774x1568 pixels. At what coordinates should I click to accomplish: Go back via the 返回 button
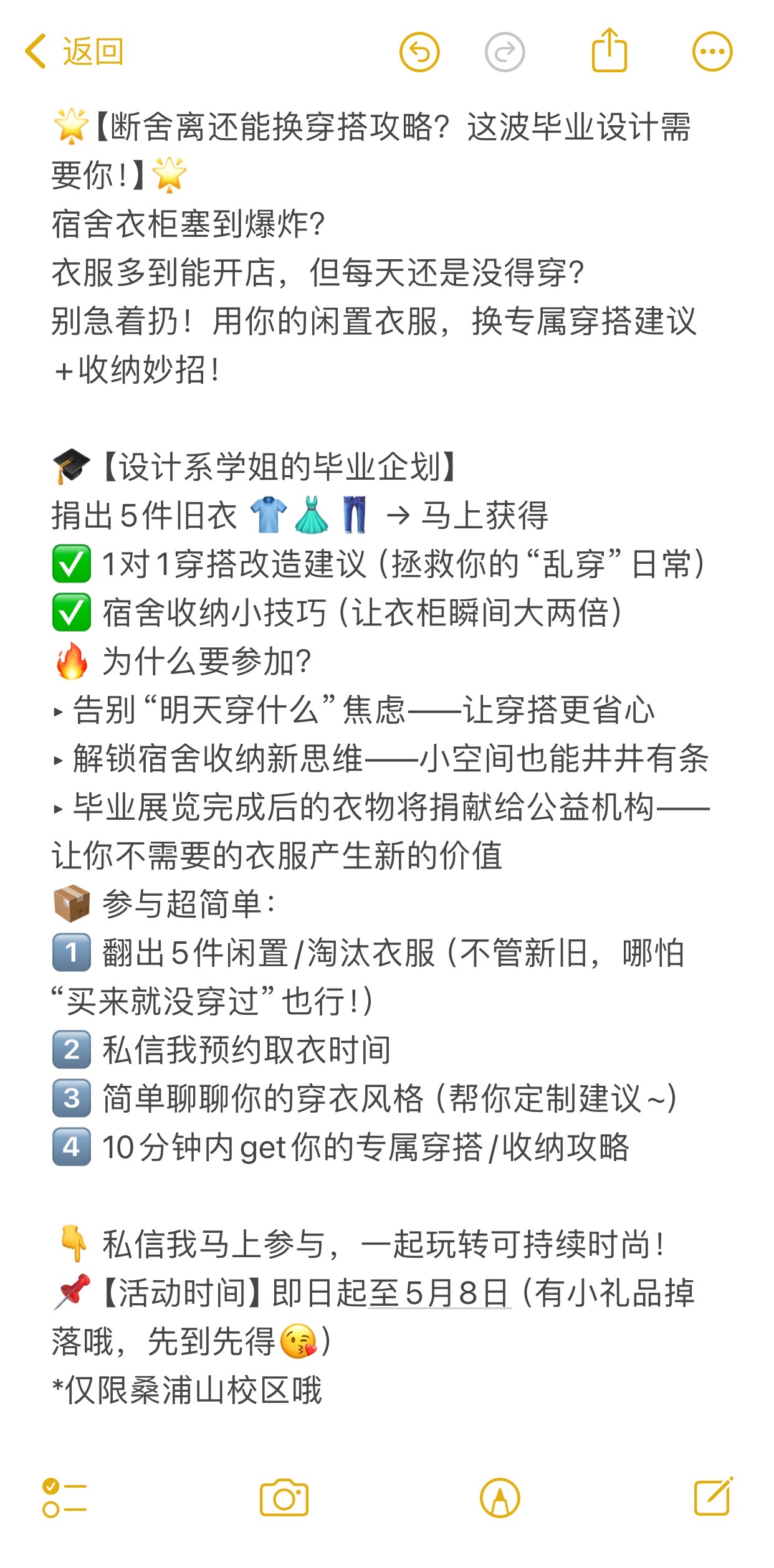click(x=74, y=51)
